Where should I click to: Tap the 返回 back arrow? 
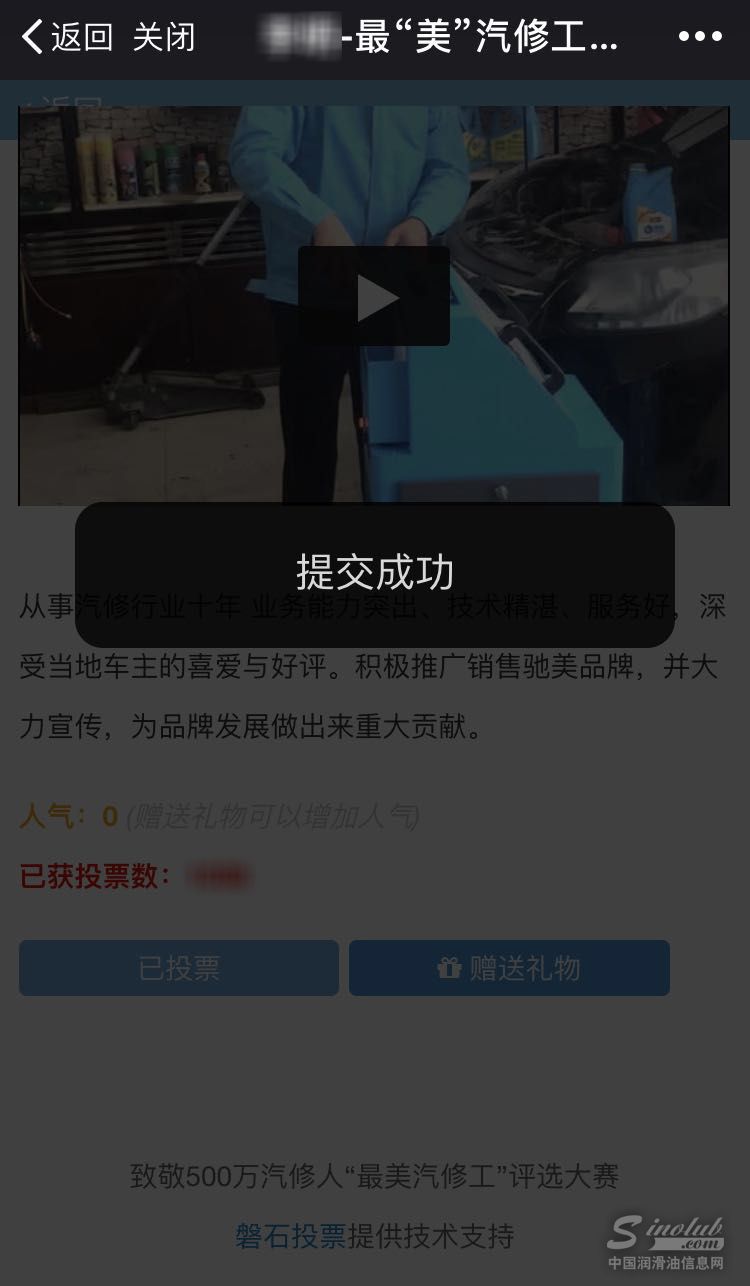(66, 38)
